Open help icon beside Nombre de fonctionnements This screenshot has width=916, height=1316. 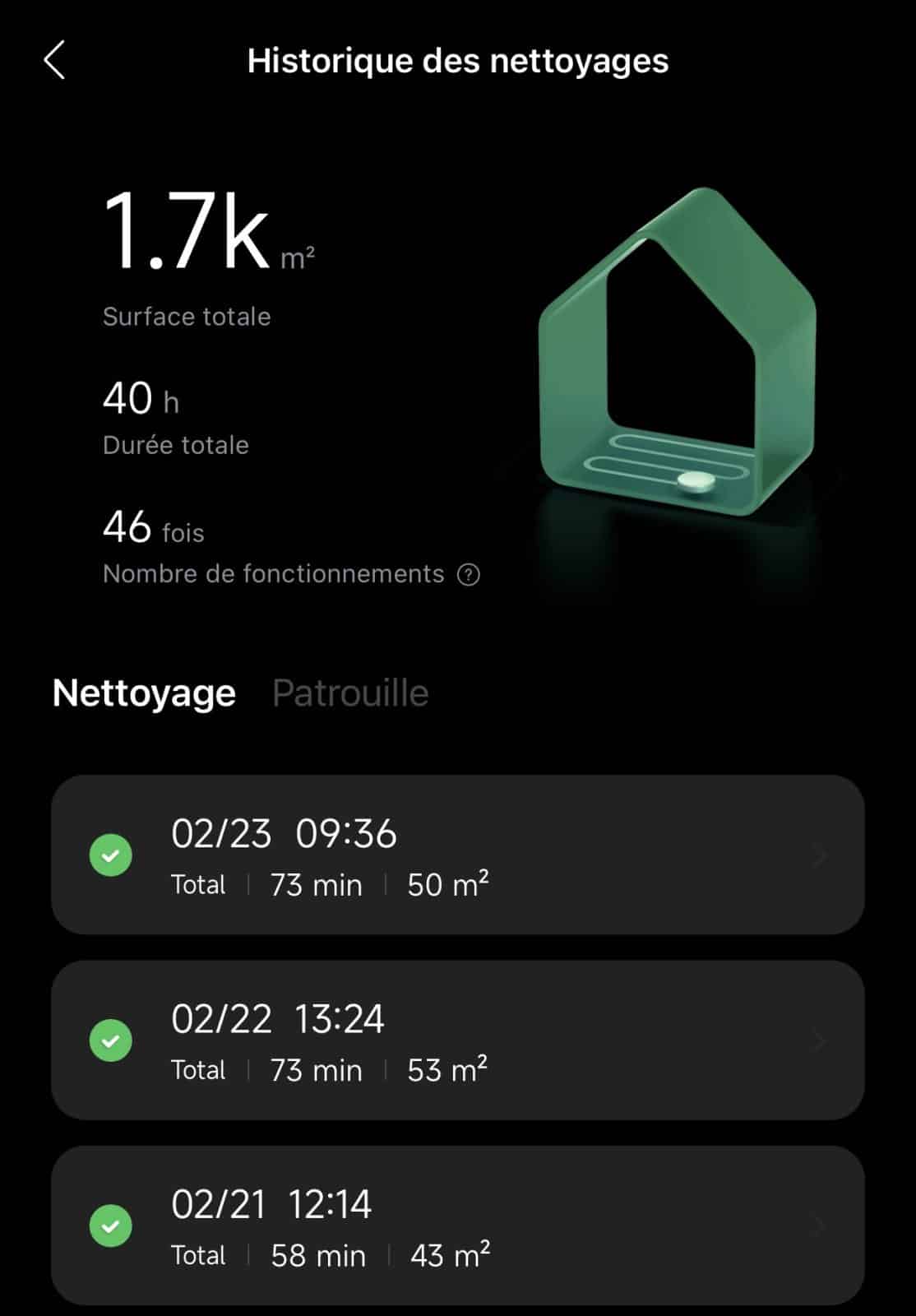point(469,575)
